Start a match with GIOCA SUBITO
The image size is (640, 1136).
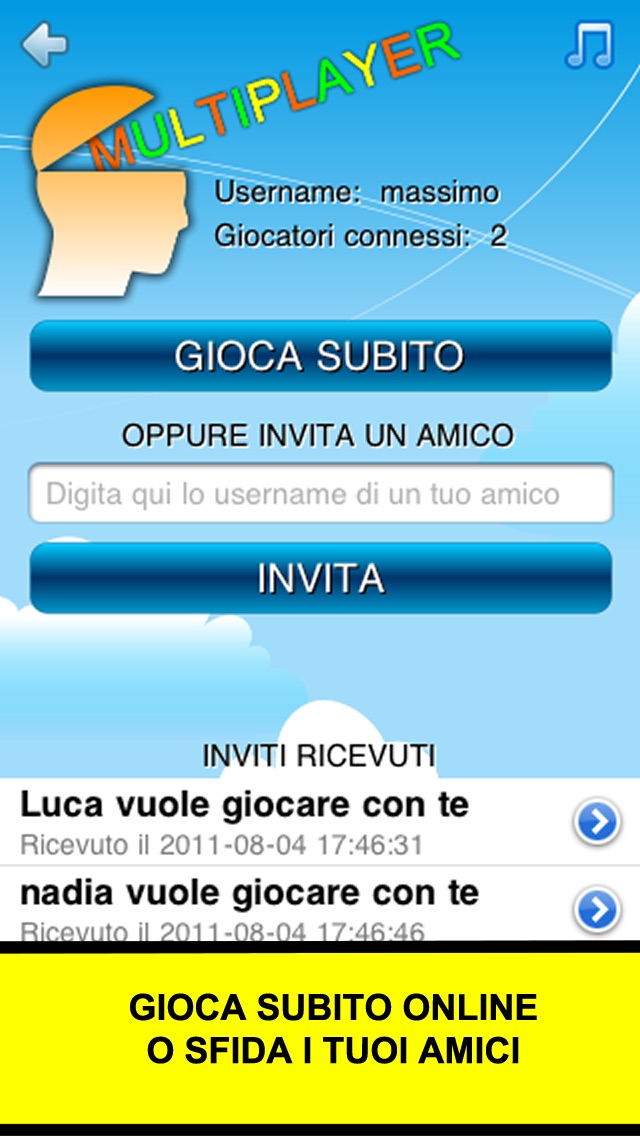320,356
